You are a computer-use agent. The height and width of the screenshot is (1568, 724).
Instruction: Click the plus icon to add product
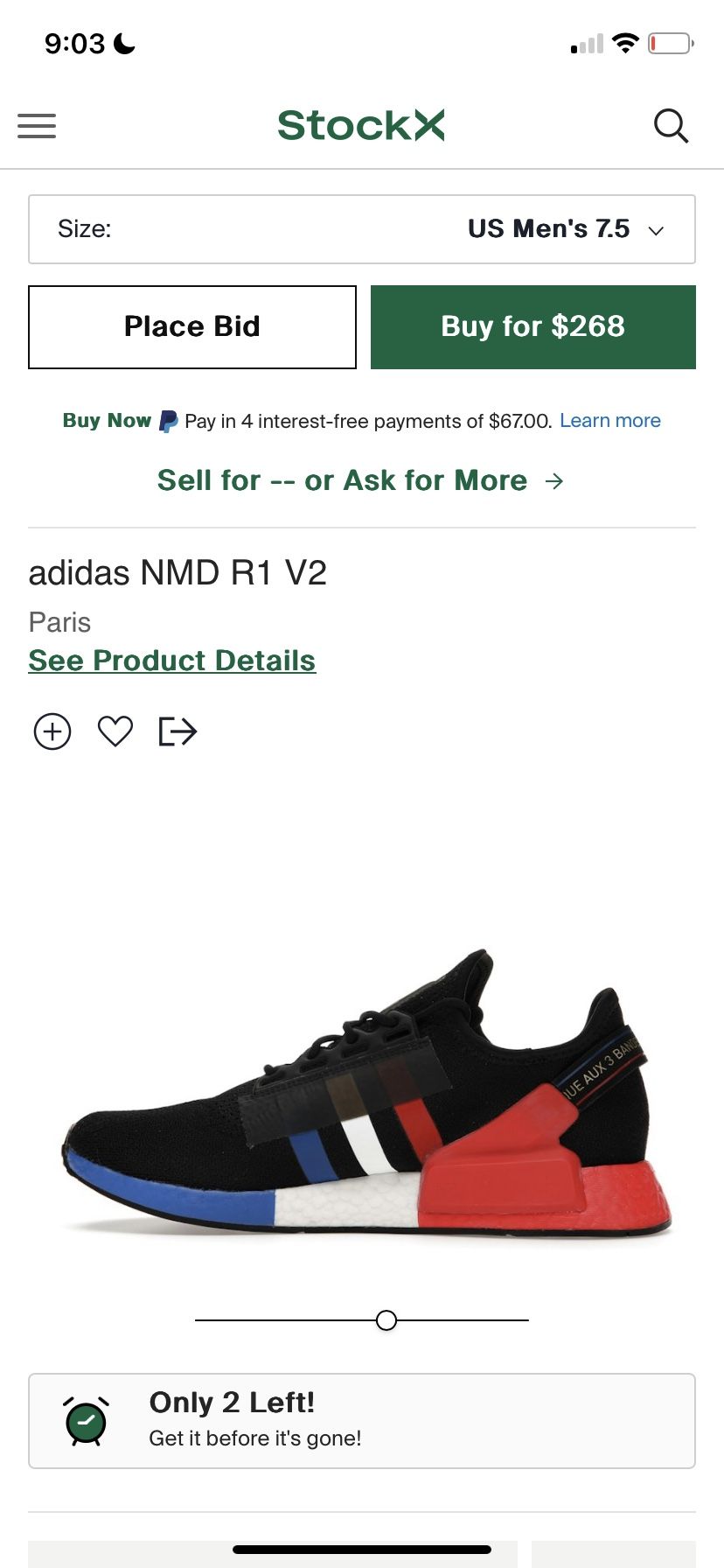tap(52, 731)
